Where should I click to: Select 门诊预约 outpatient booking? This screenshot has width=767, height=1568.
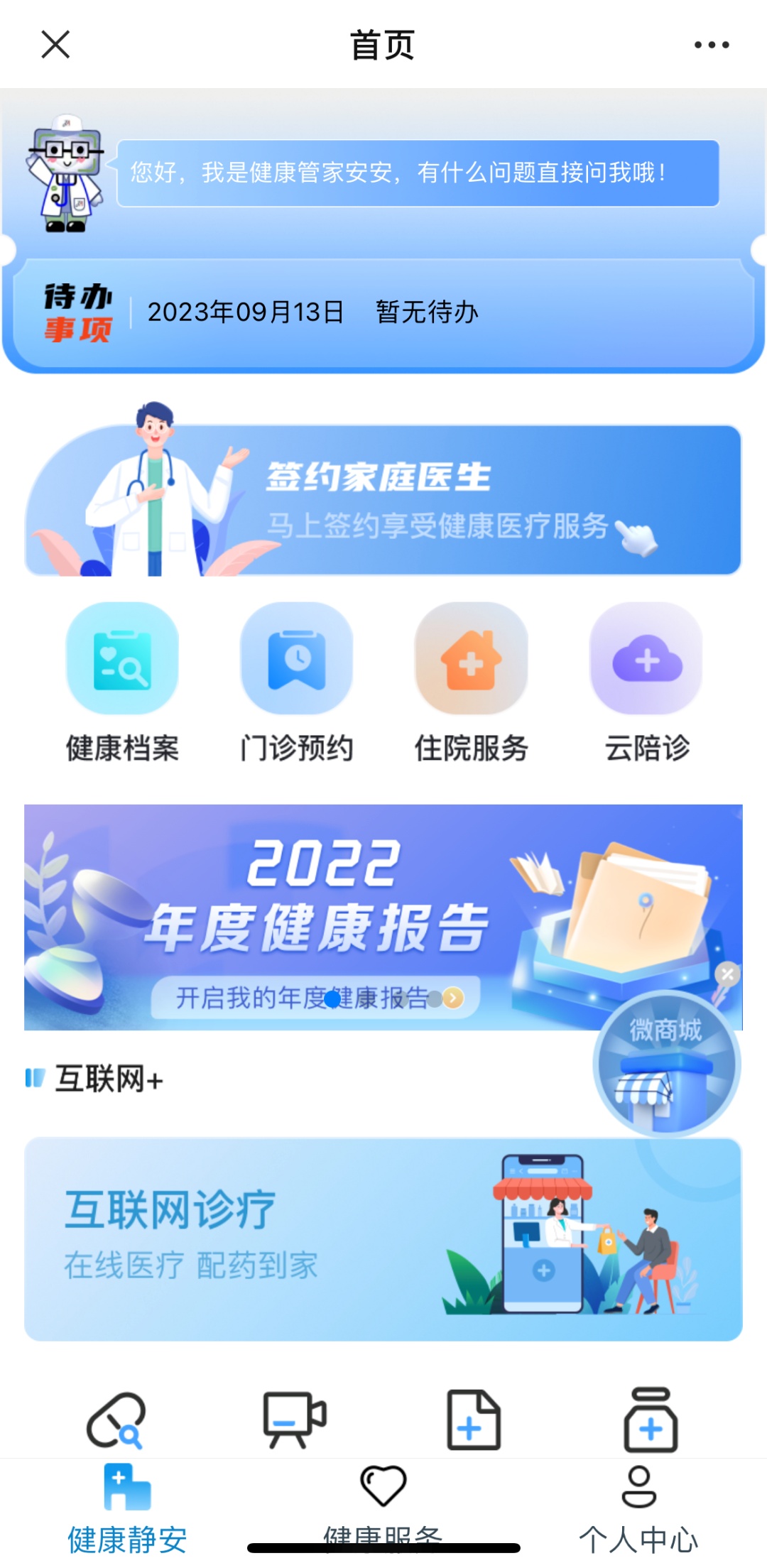[x=297, y=682]
